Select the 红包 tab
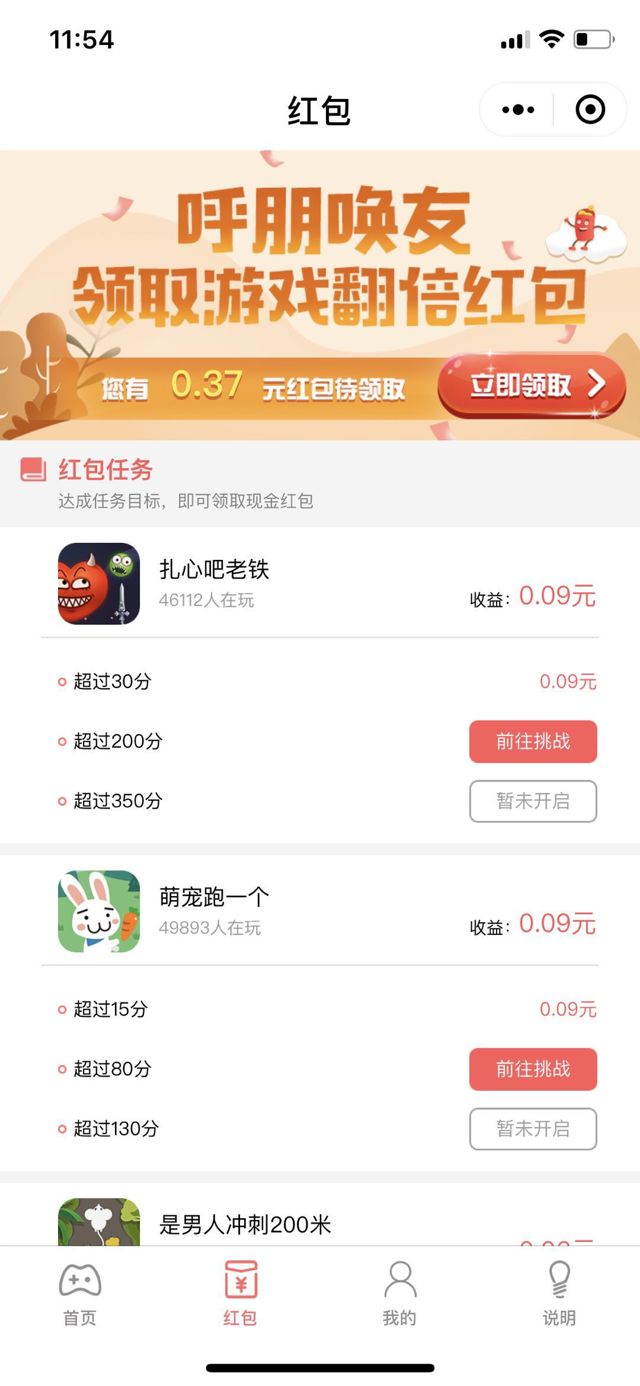 coord(240,1293)
